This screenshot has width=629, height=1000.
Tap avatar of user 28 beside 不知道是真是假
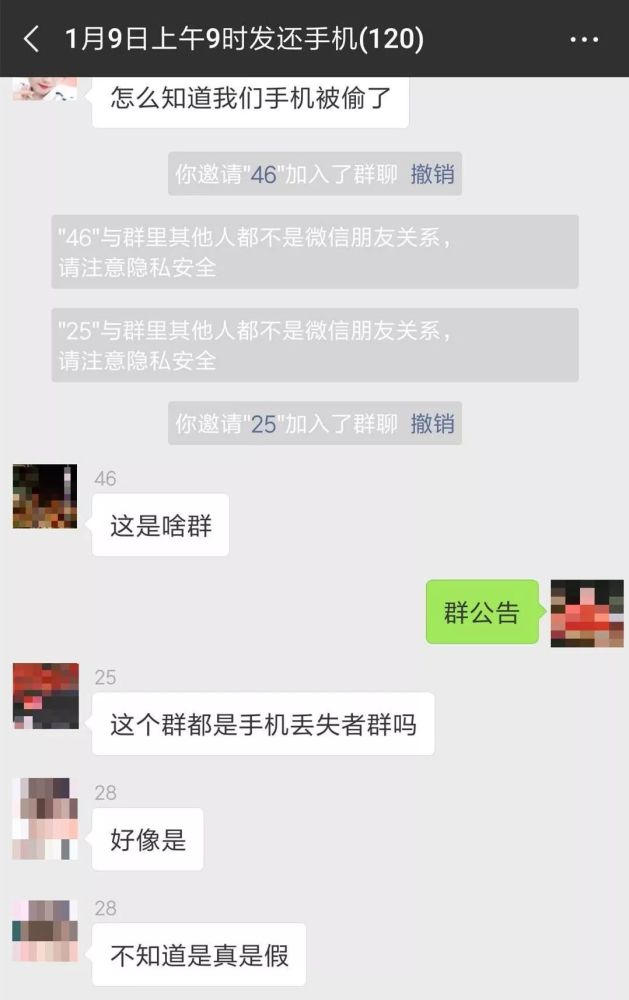45,930
